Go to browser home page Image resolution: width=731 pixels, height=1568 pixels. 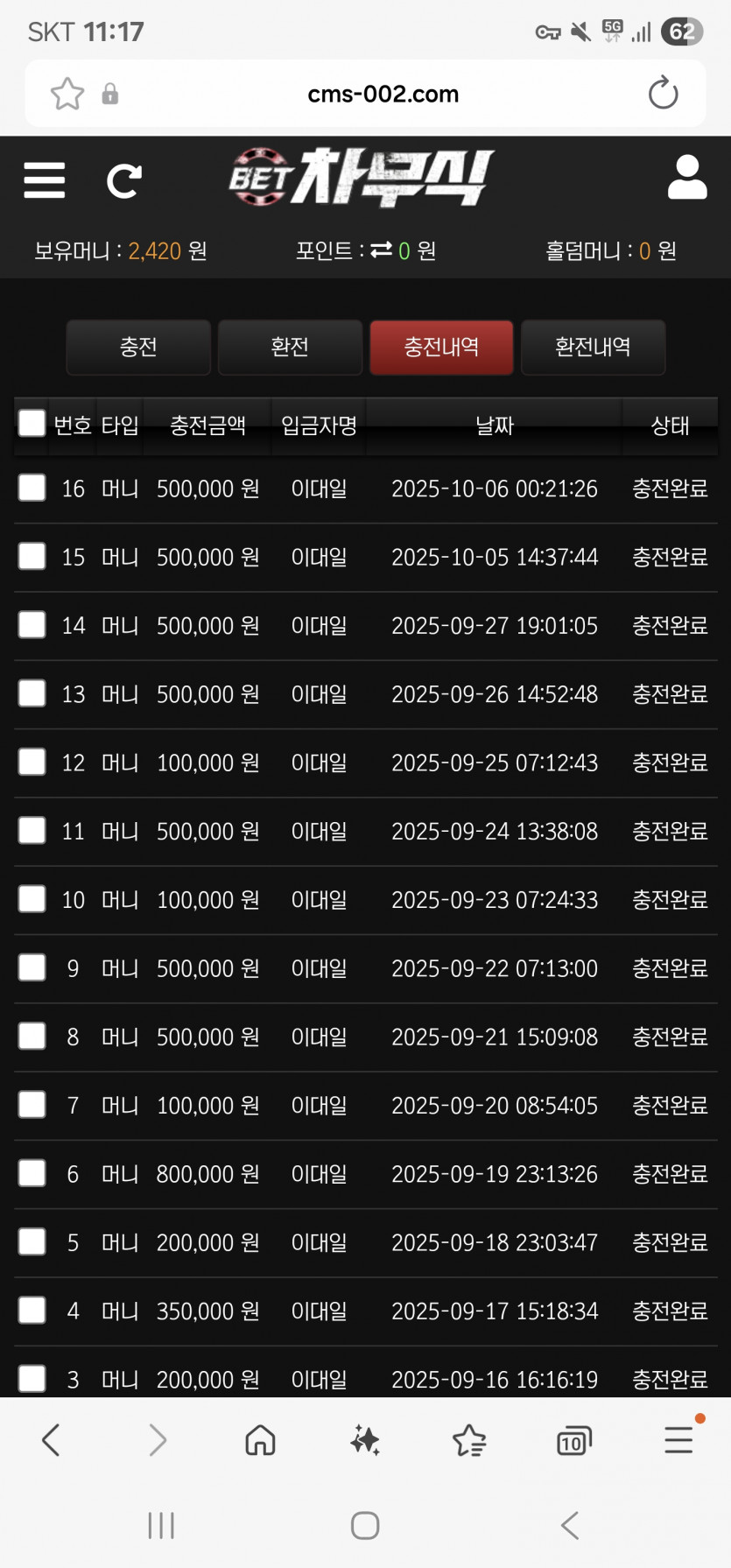[260, 1440]
